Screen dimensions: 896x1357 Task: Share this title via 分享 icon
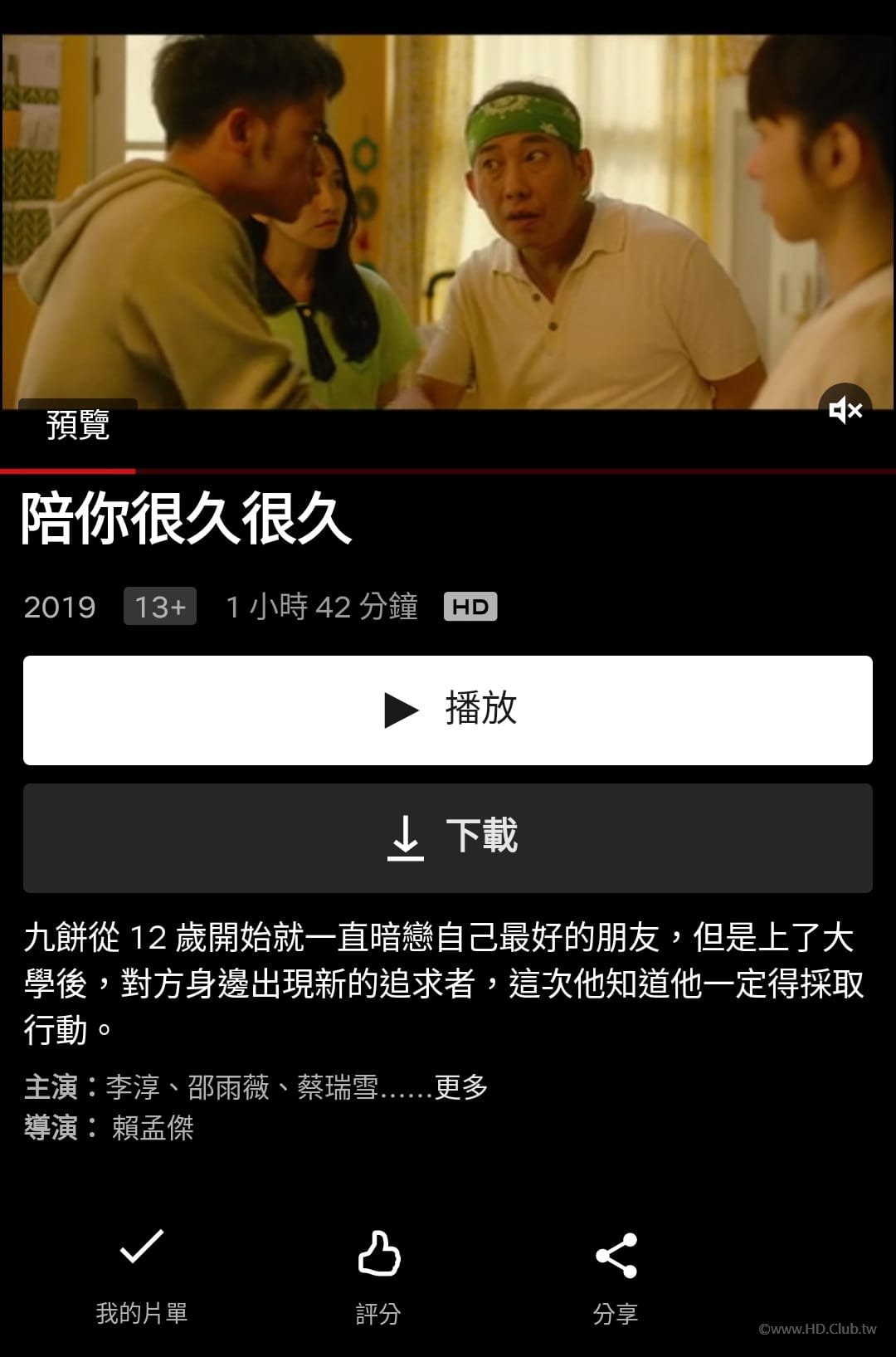(616, 1255)
